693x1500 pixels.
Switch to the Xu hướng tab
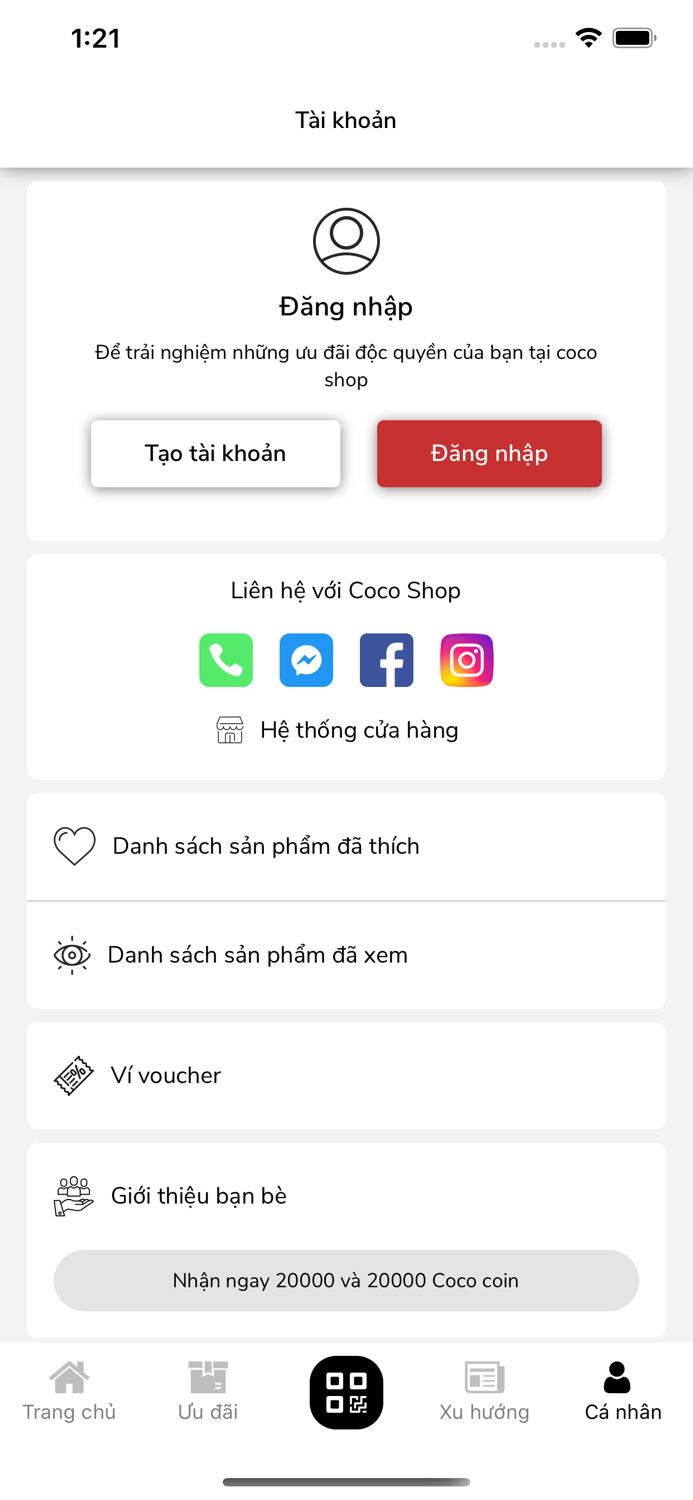point(484,1392)
